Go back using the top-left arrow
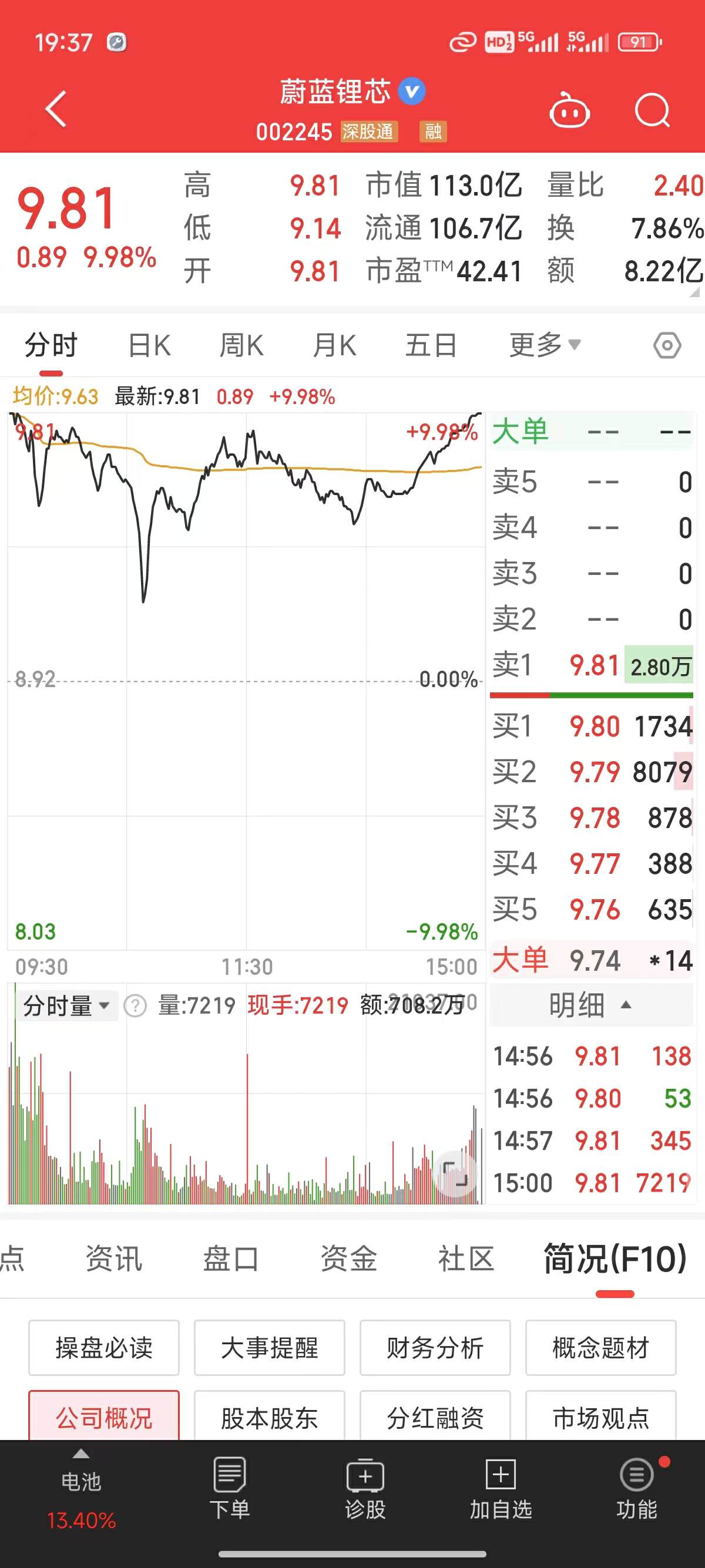This screenshot has height=1568, width=705. click(56, 110)
